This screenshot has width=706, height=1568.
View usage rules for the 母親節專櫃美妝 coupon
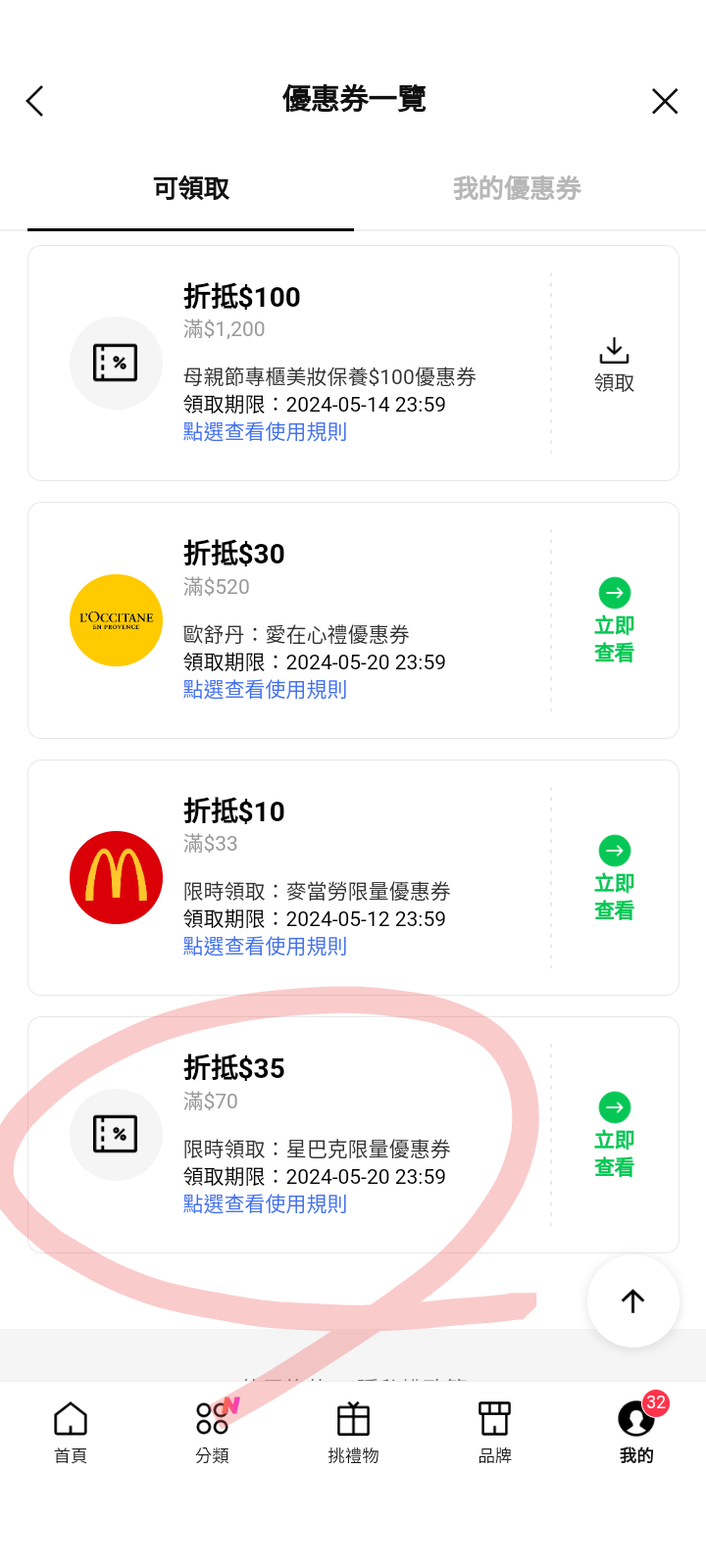click(265, 432)
